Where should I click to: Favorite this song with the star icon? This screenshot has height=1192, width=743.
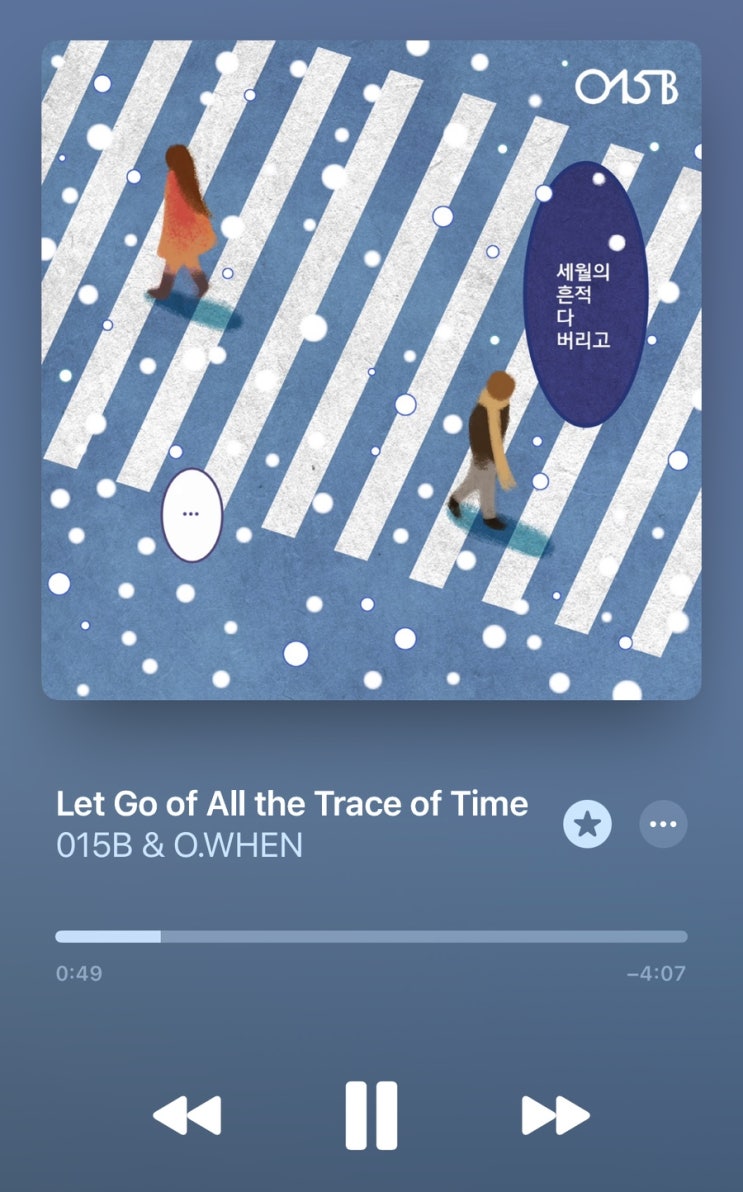click(x=588, y=825)
